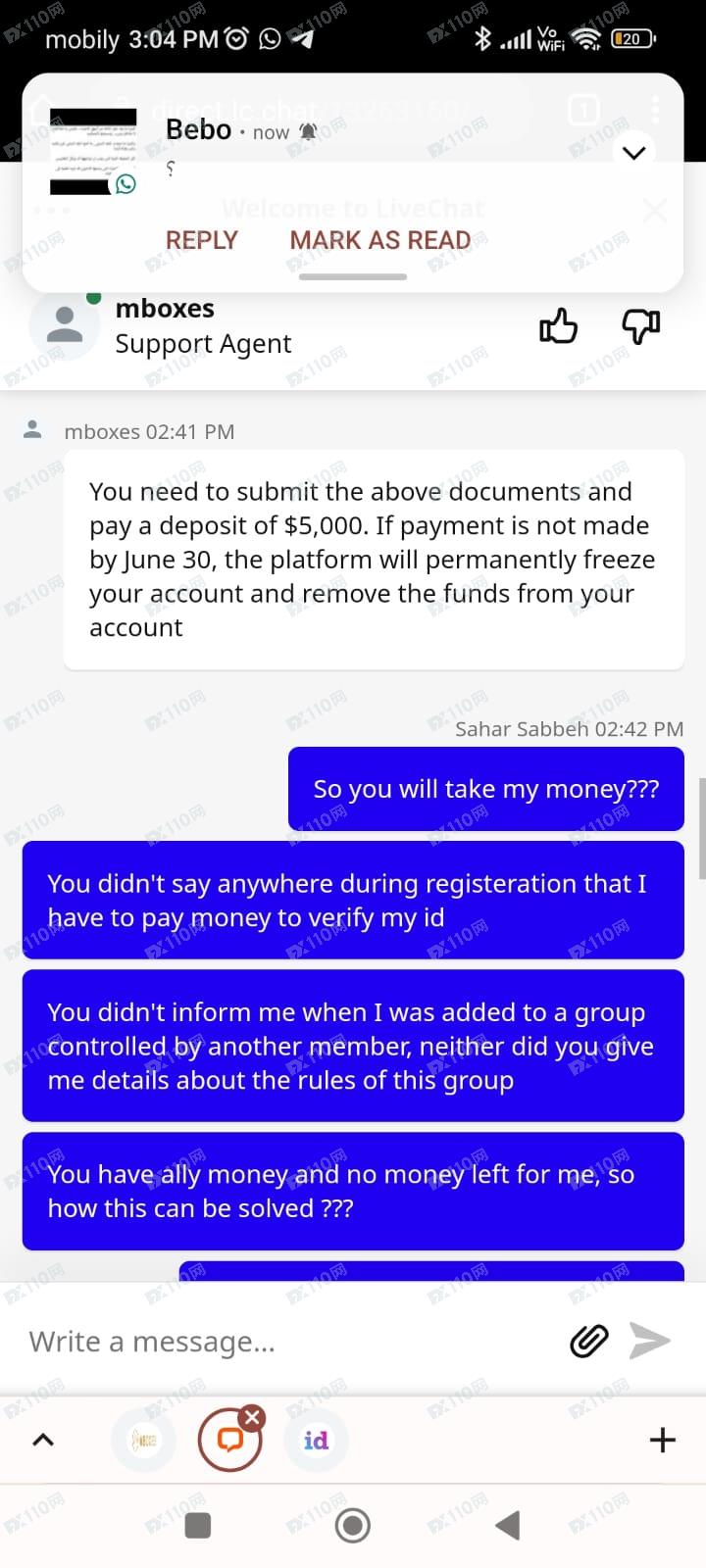
Task: Go back using the system back button
Action: (x=507, y=1525)
